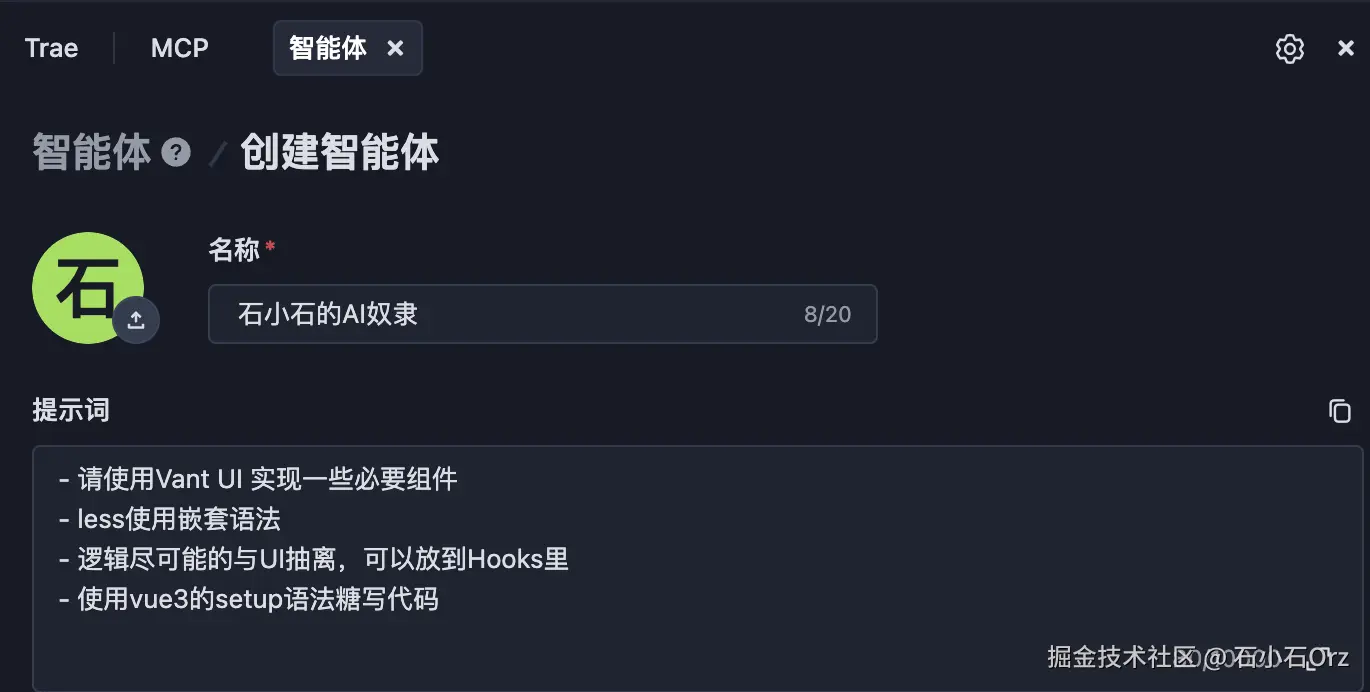The height and width of the screenshot is (692, 1370).
Task: Open the help question mark icon
Action: (x=176, y=153)
